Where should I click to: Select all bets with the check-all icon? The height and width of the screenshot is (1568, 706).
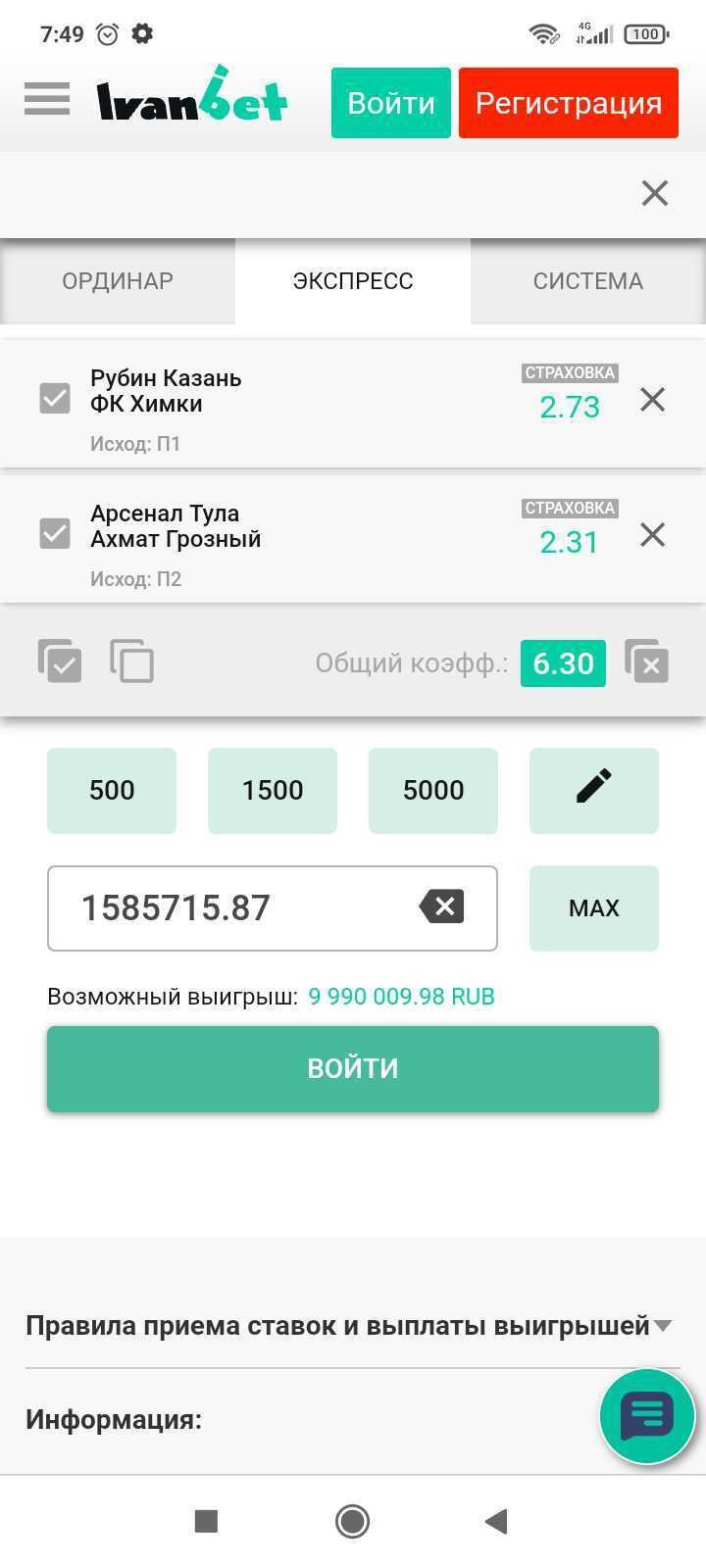click(60, 661)
